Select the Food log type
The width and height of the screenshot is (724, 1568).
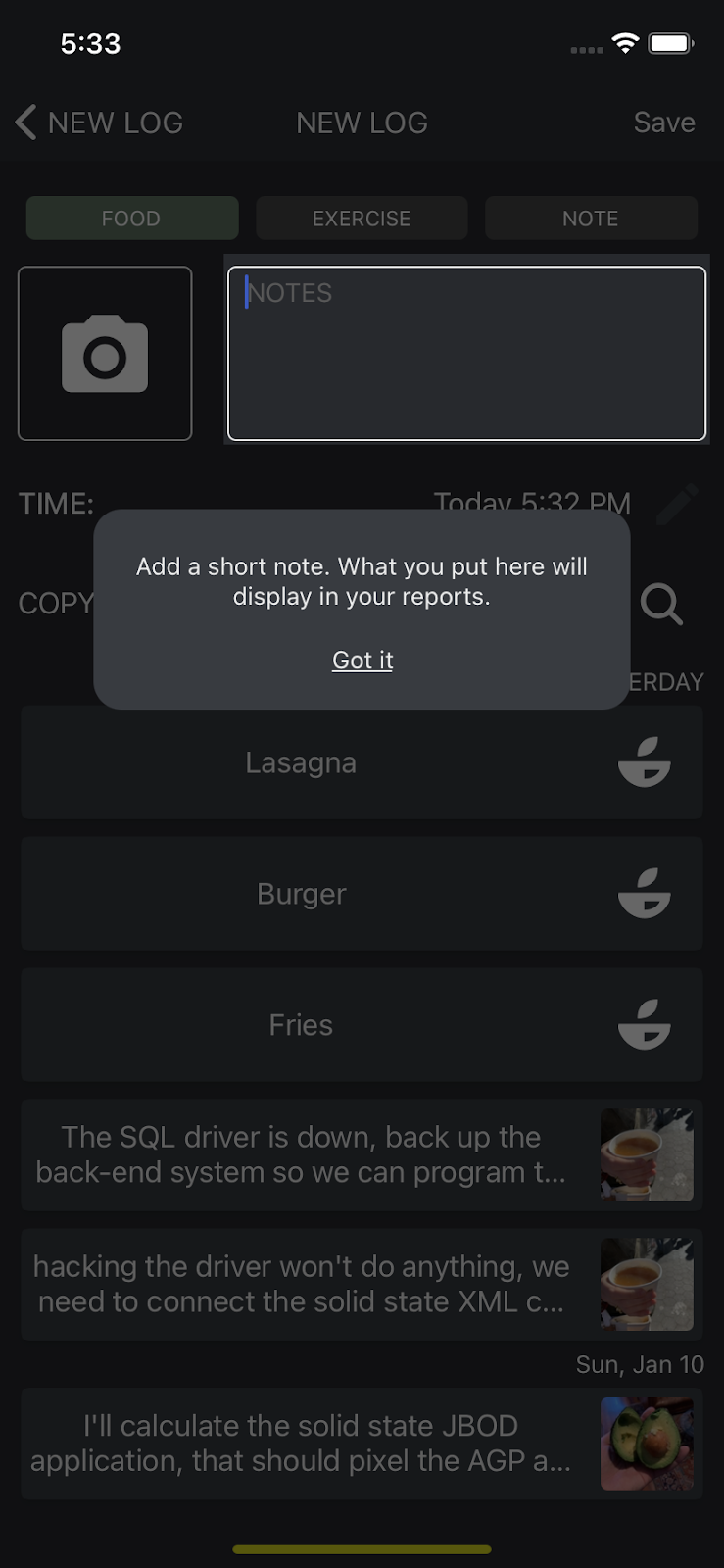(x=132, y=219)
